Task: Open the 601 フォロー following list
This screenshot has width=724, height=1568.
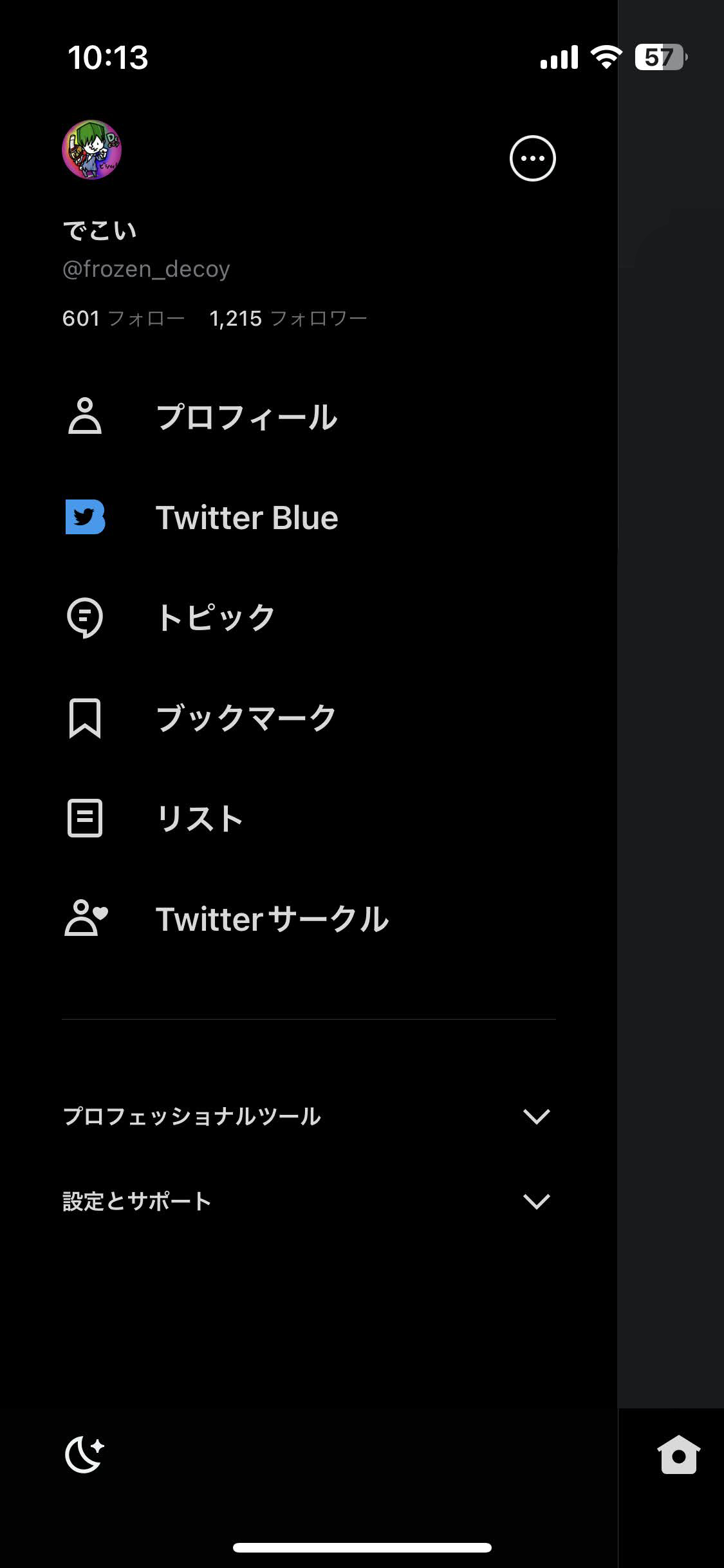Action: pyautogui.click(x=124, y=319)
